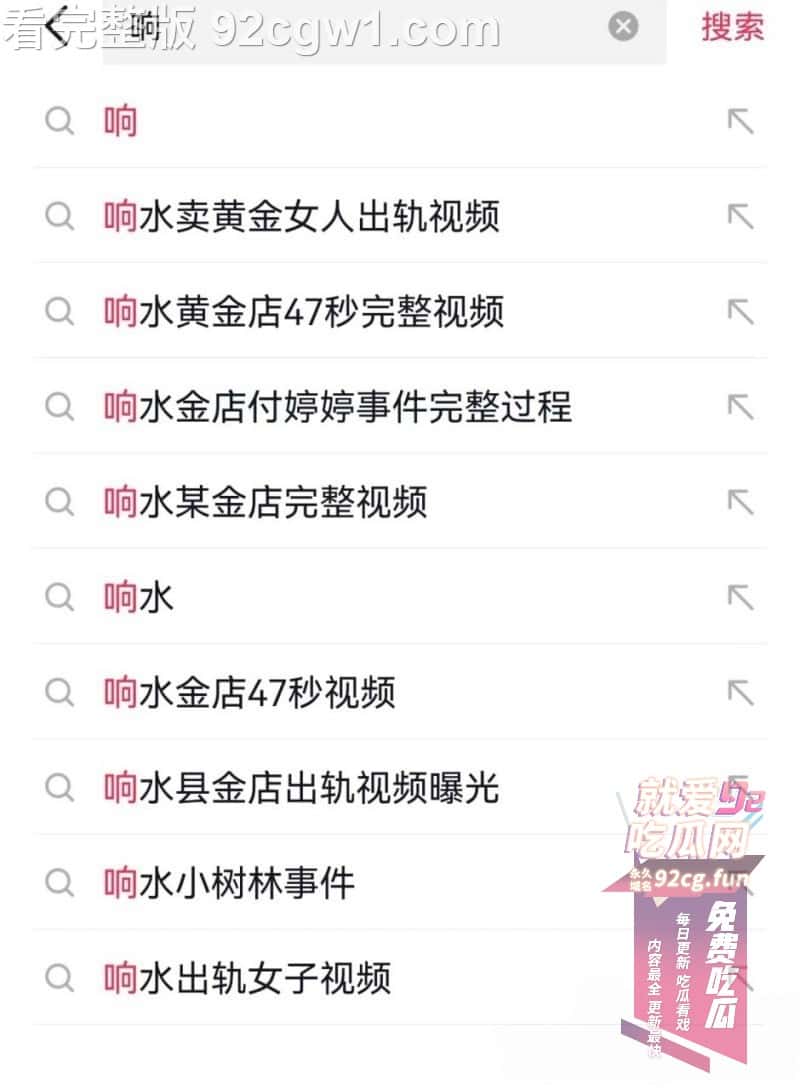Image resolution: width=800 pixels, height=1089 pixels.
Task: Search for 响水金店付婷婷事件完整过程
Action: pos(337,407)
